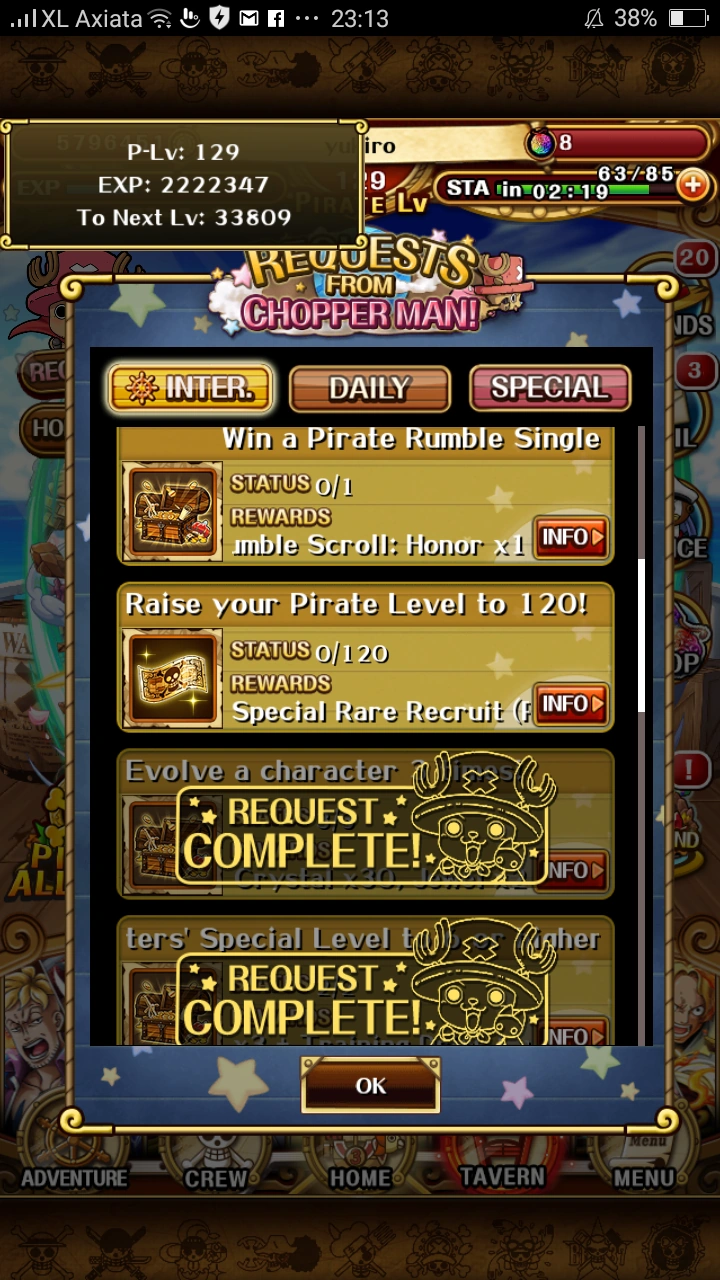720x1280 pixels.
Task: Confirm with the OK button
Action: point(370,1086)
